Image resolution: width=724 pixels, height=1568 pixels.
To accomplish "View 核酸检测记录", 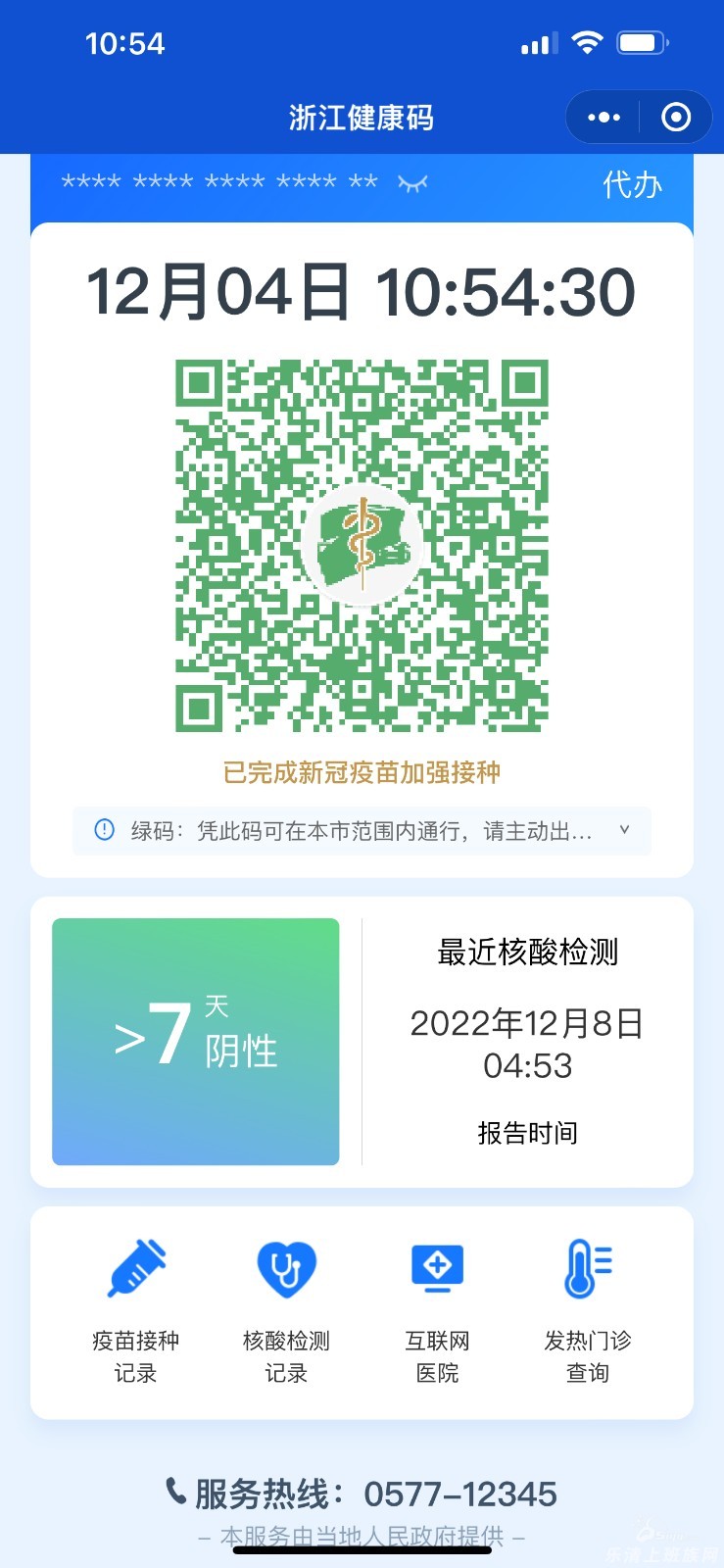I will [x=286, y=1310].
